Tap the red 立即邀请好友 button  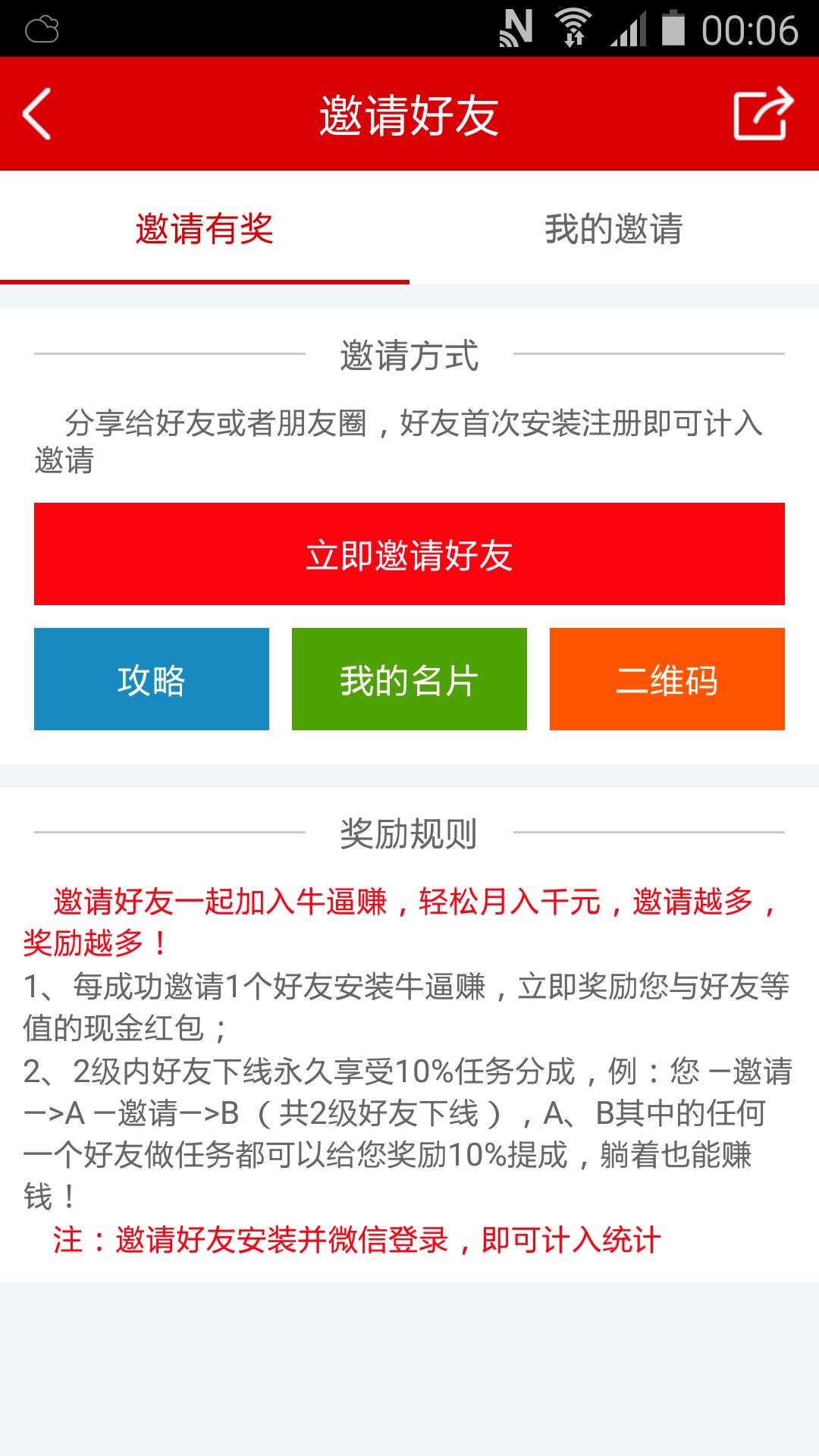[x=409, y=554]
